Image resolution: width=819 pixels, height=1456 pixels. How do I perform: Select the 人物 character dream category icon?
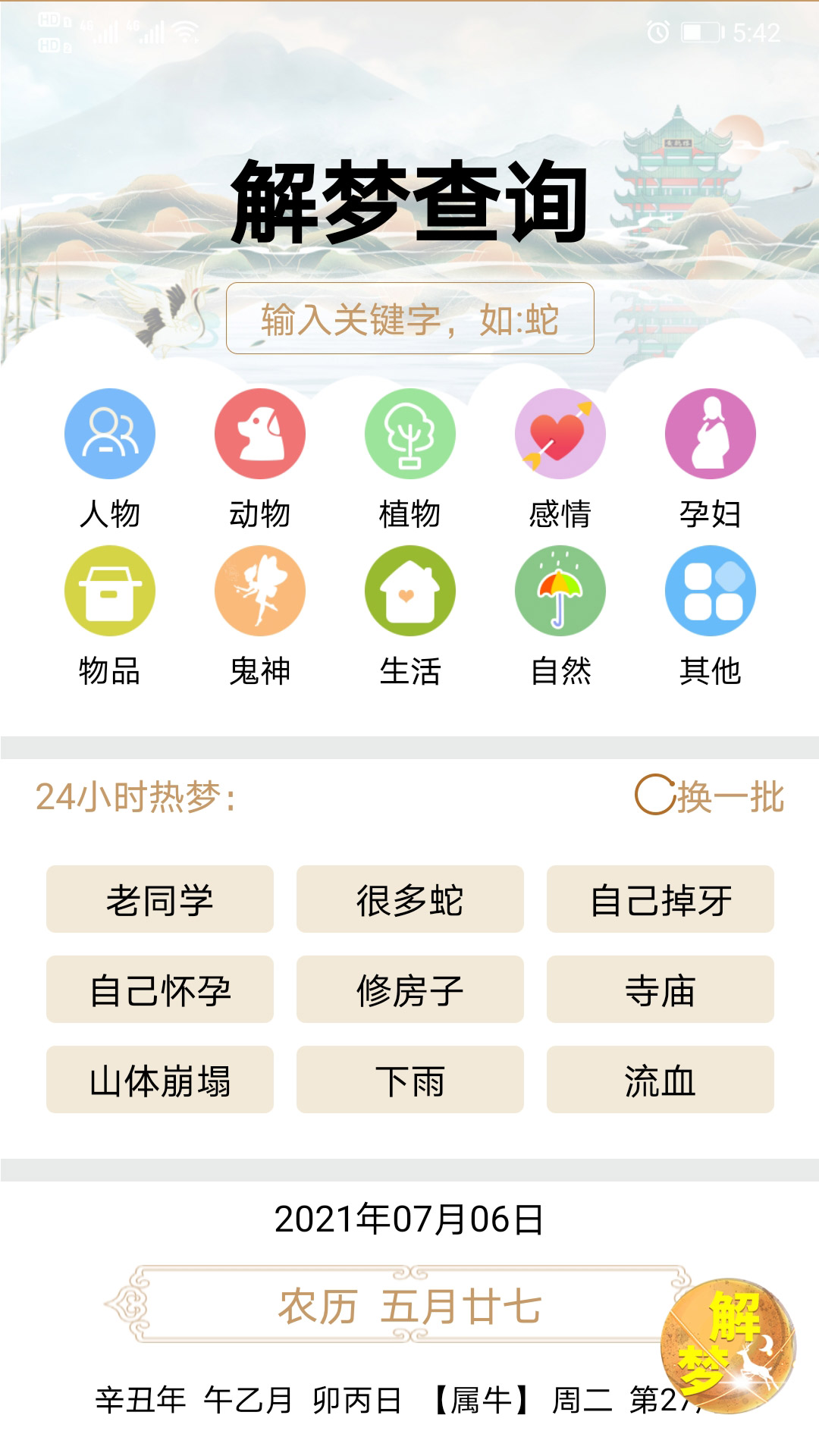108,434
